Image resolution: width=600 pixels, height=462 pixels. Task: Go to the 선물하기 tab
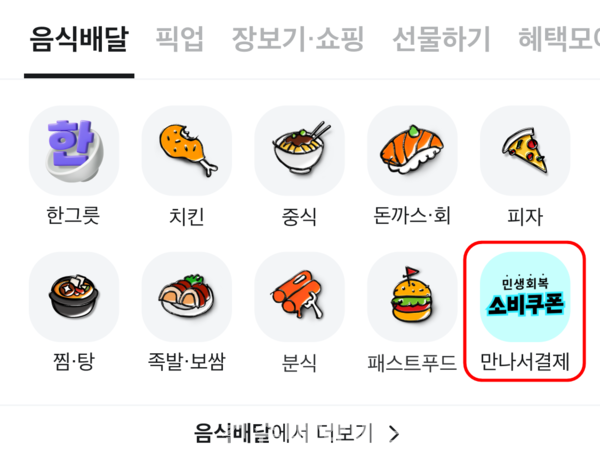tap(441, 39)
